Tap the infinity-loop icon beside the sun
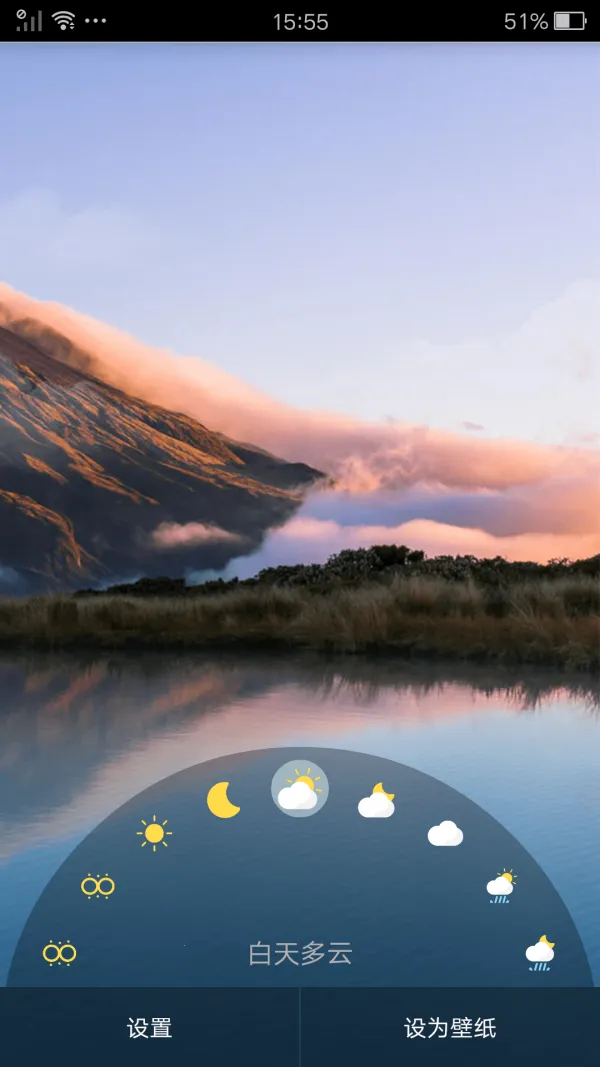This screenshot has height=1067, width=600. tap(98, 886)
